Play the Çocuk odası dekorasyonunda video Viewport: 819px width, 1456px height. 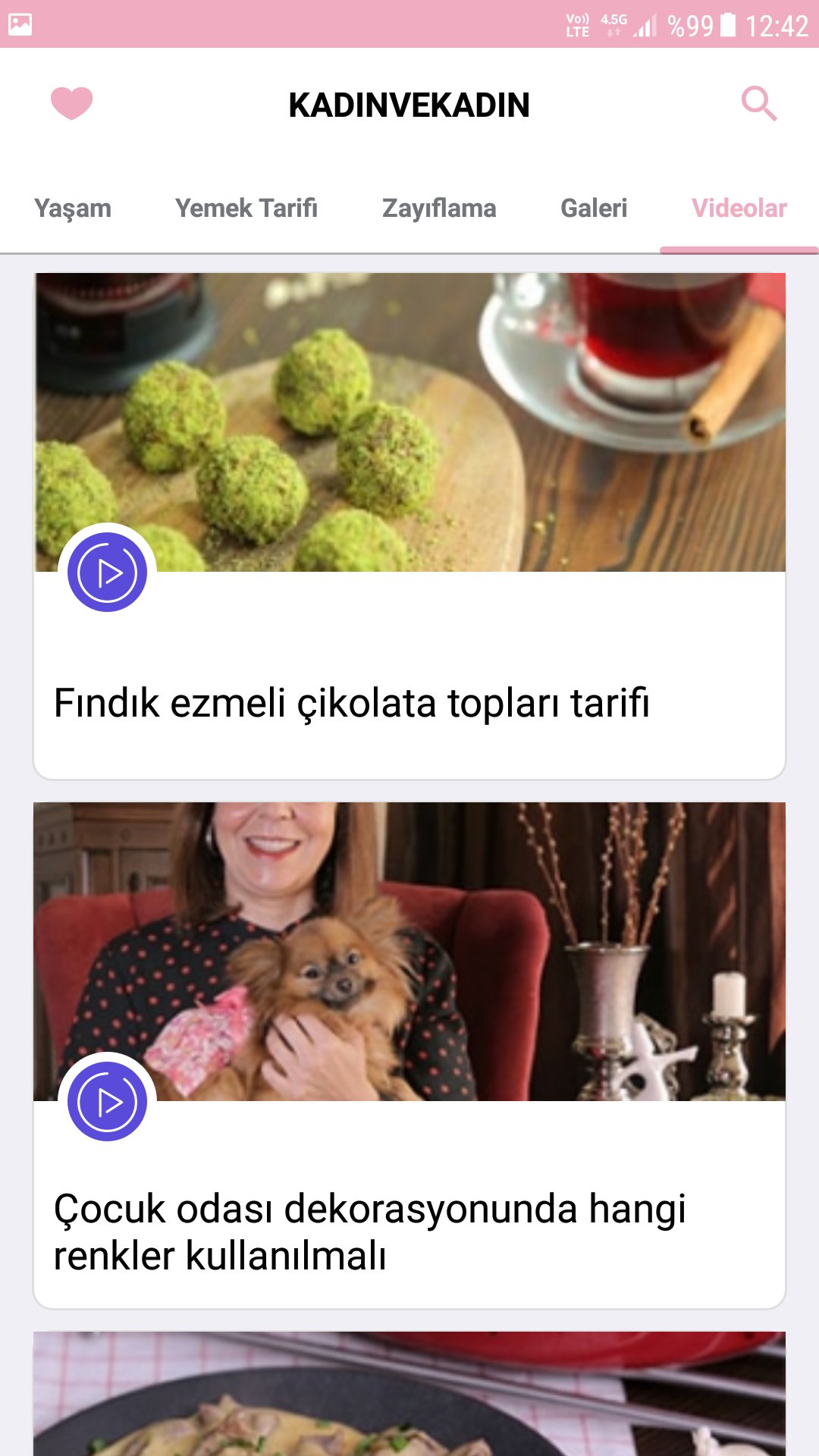click(x=107, y=1102)
